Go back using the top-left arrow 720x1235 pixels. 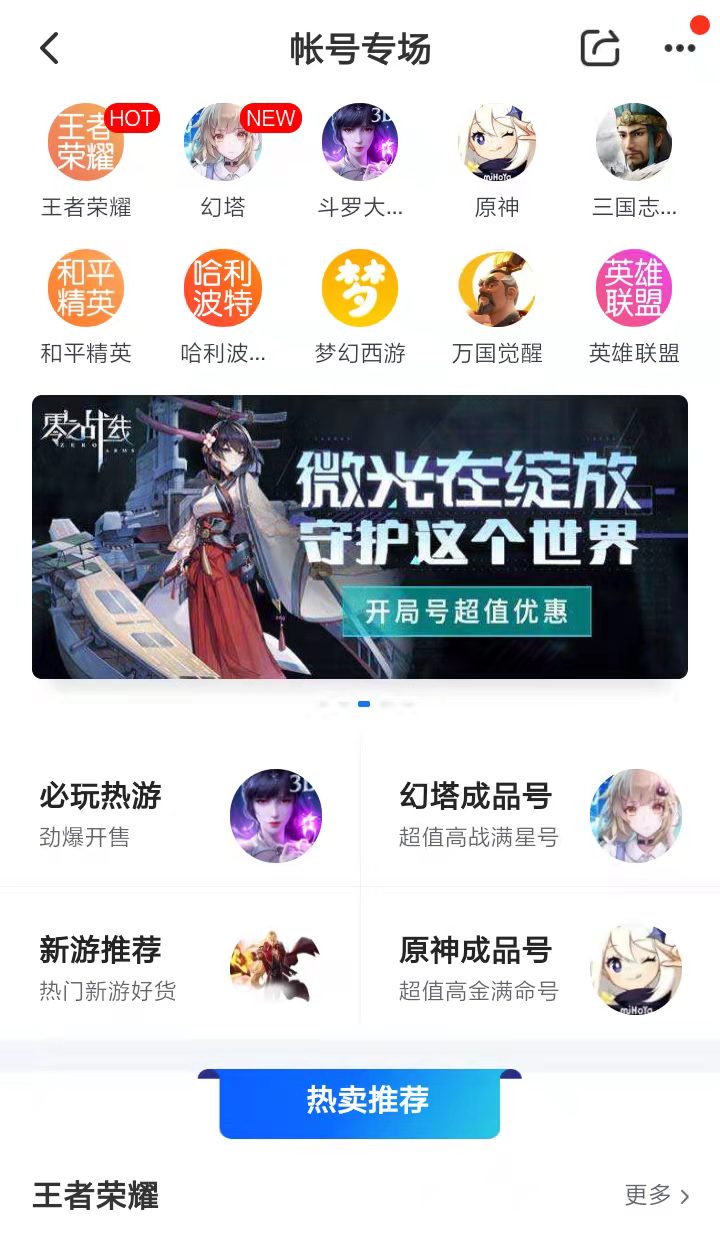50,48
